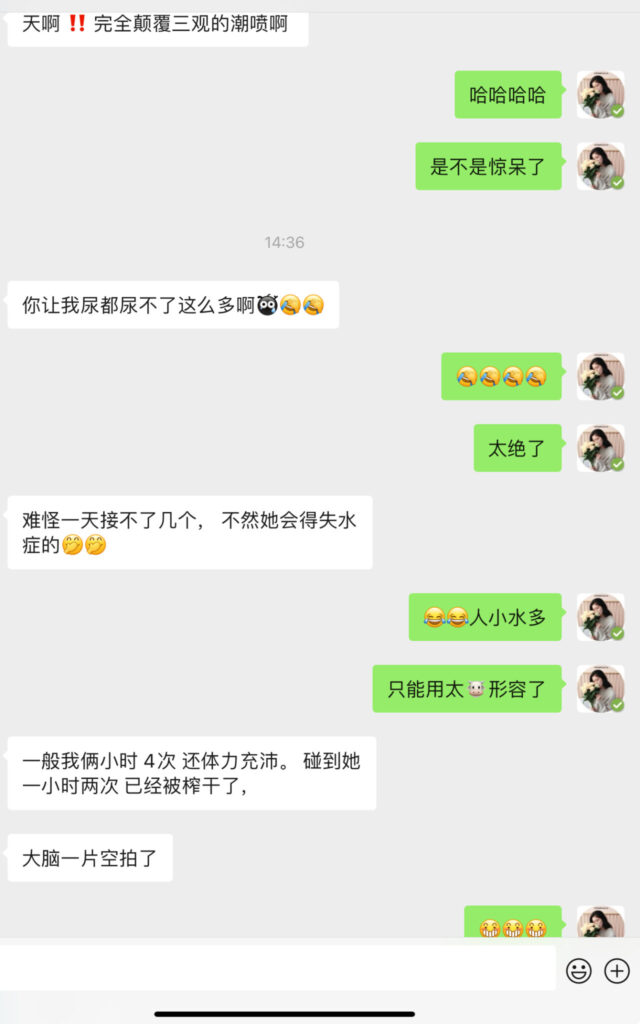640x1024 pixels.
Task: Tap the avatar next to 哈哈哈哈
Action: [600, 95]
